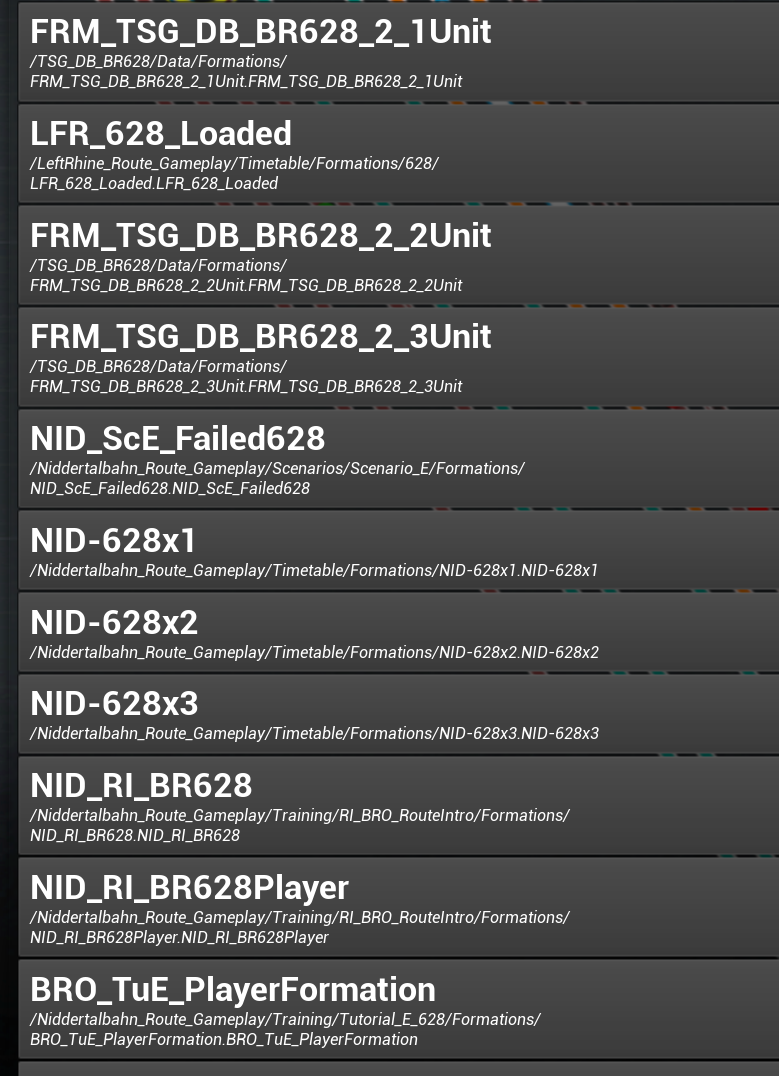Tap the NID-628x1 formation row
Screen dimensions: 779x1076
click(398, 551)
